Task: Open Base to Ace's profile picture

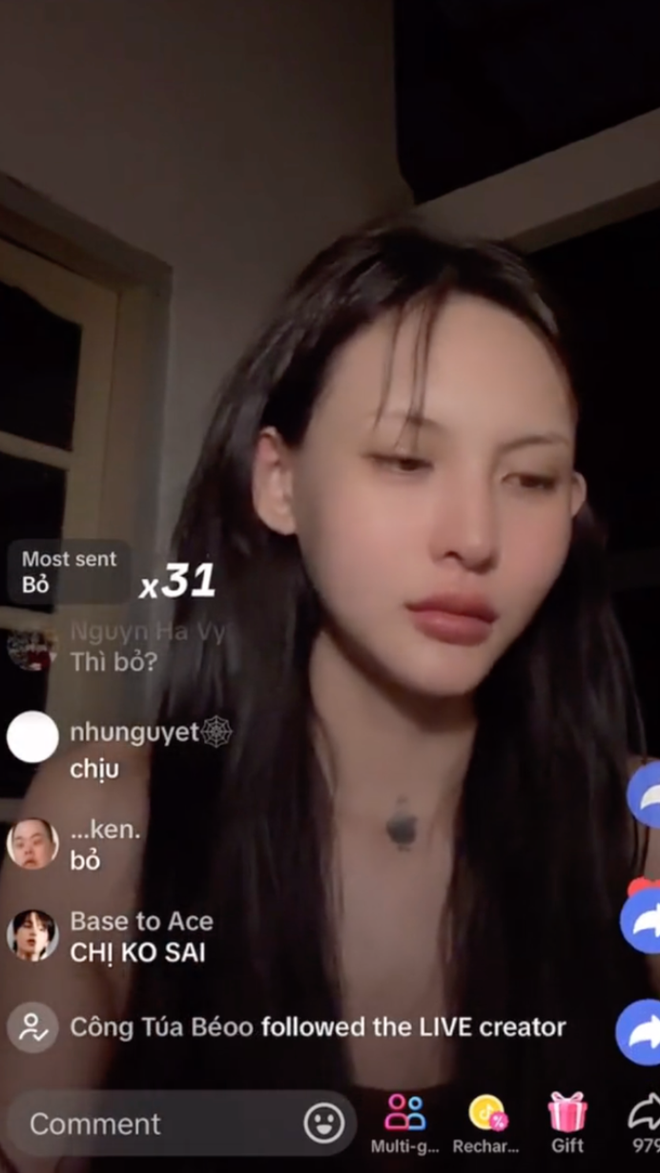Action: point(32,935)
